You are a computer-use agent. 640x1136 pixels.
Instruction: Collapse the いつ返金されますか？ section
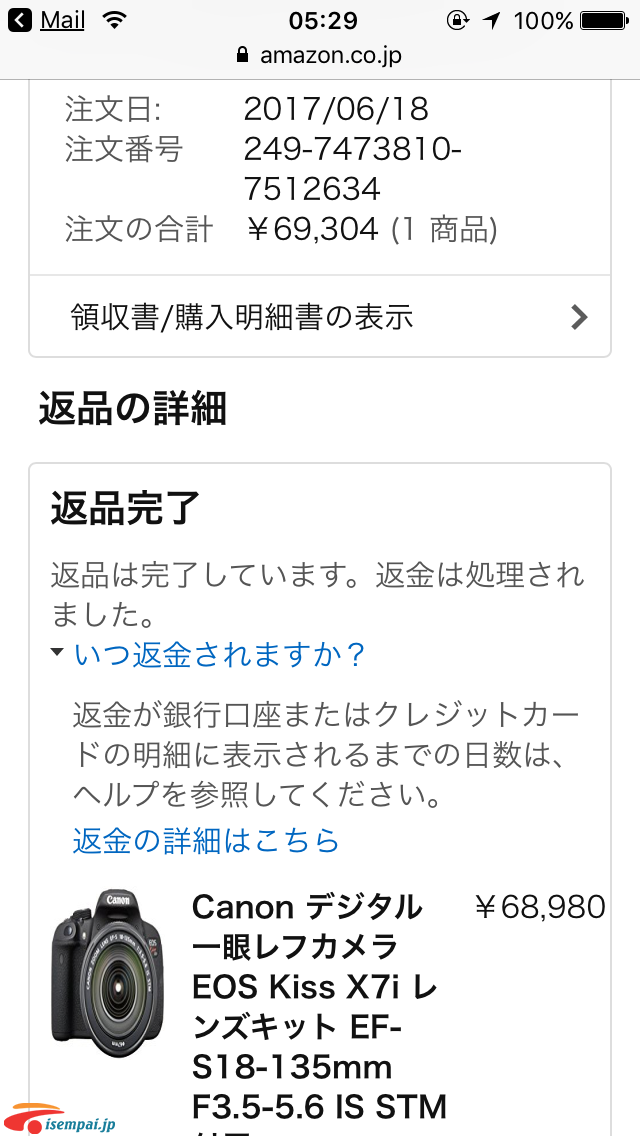[209, 656]
